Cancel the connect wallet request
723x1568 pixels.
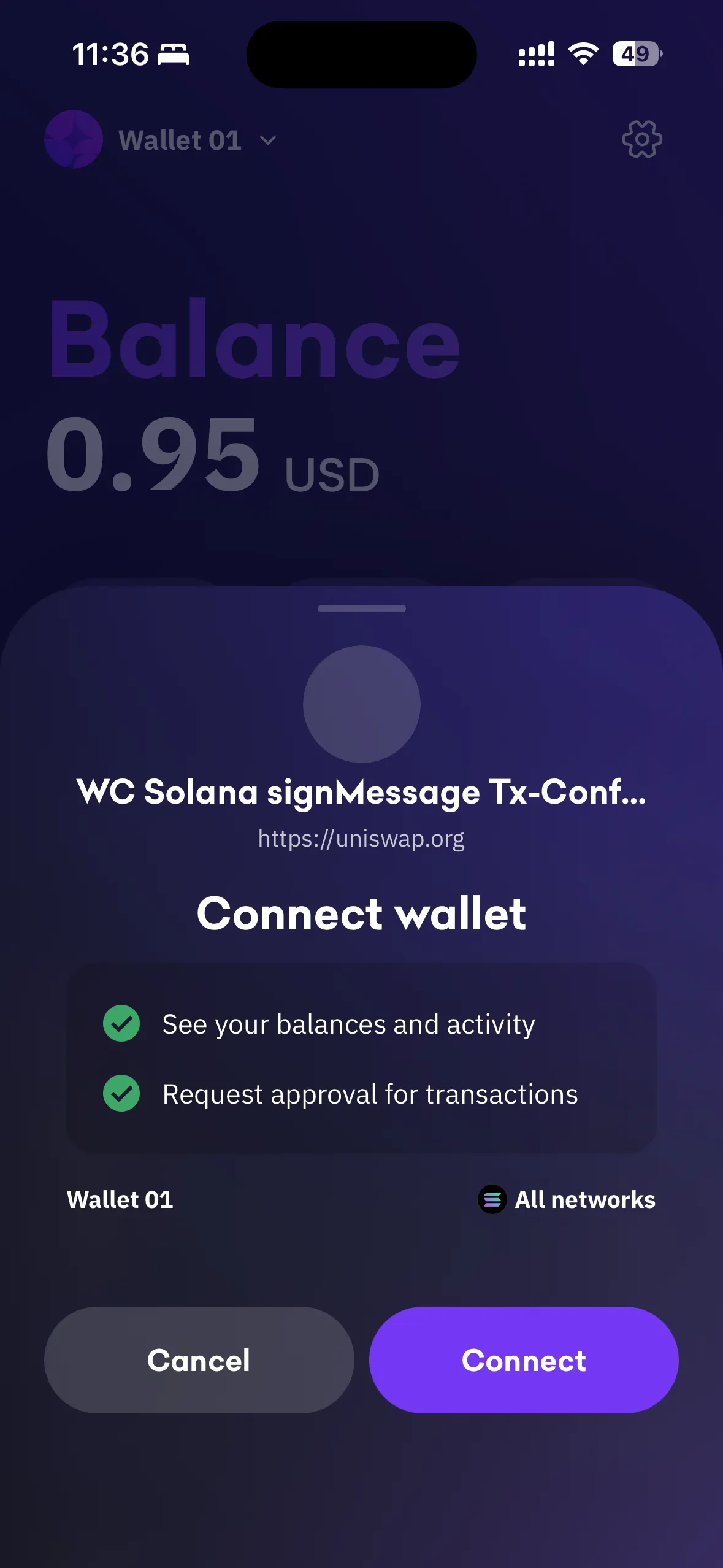coord(199,1360)
